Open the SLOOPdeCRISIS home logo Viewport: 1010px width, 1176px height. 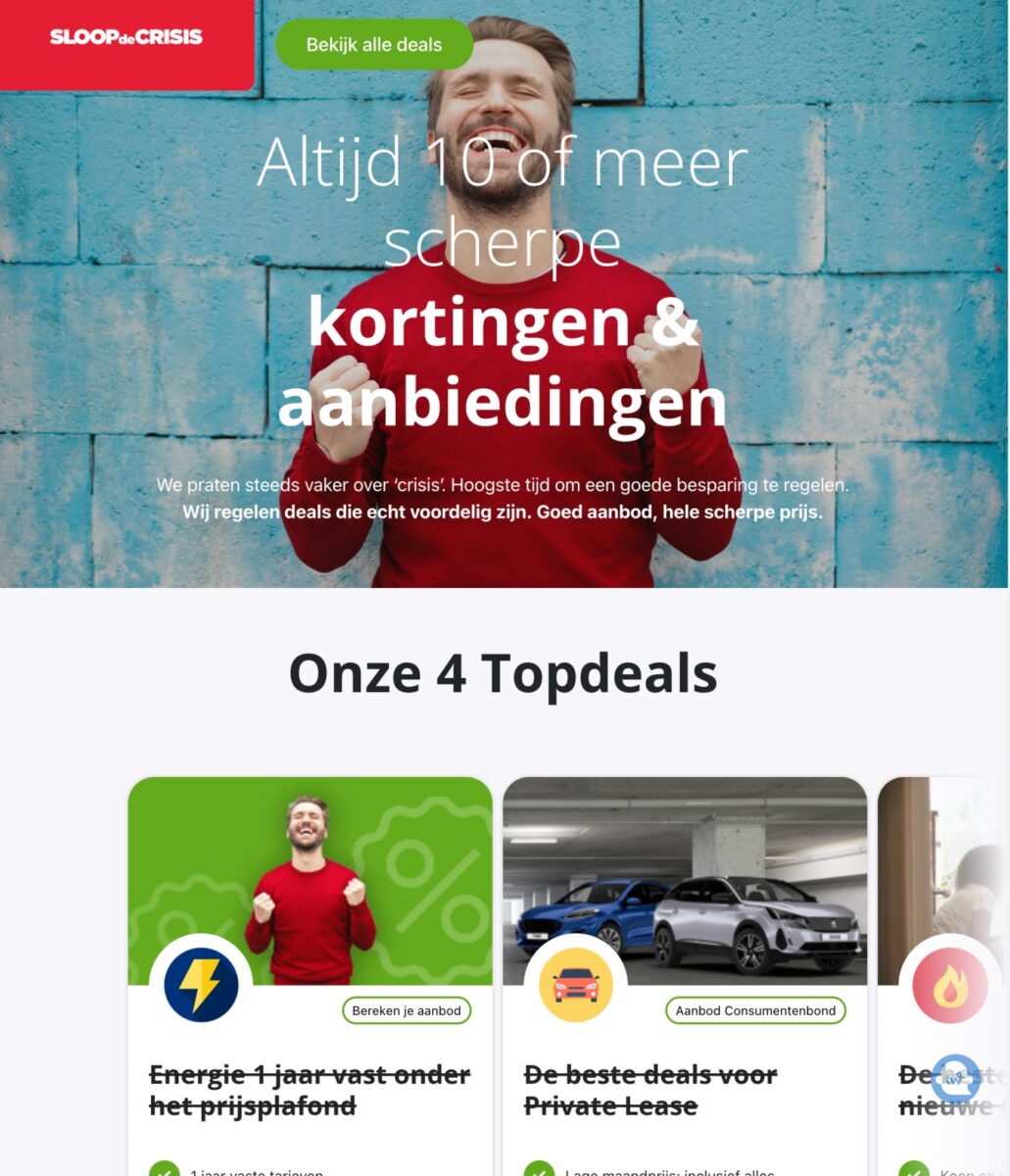pos(126,37)
